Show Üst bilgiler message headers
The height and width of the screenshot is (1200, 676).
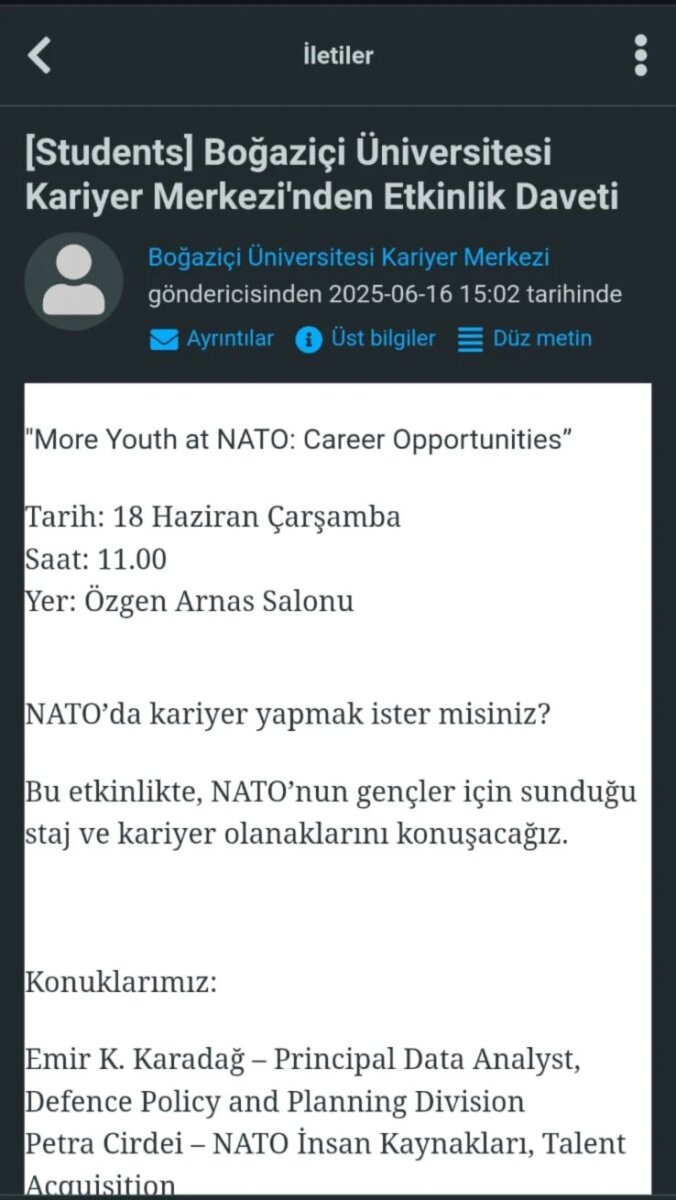(366, 339)
